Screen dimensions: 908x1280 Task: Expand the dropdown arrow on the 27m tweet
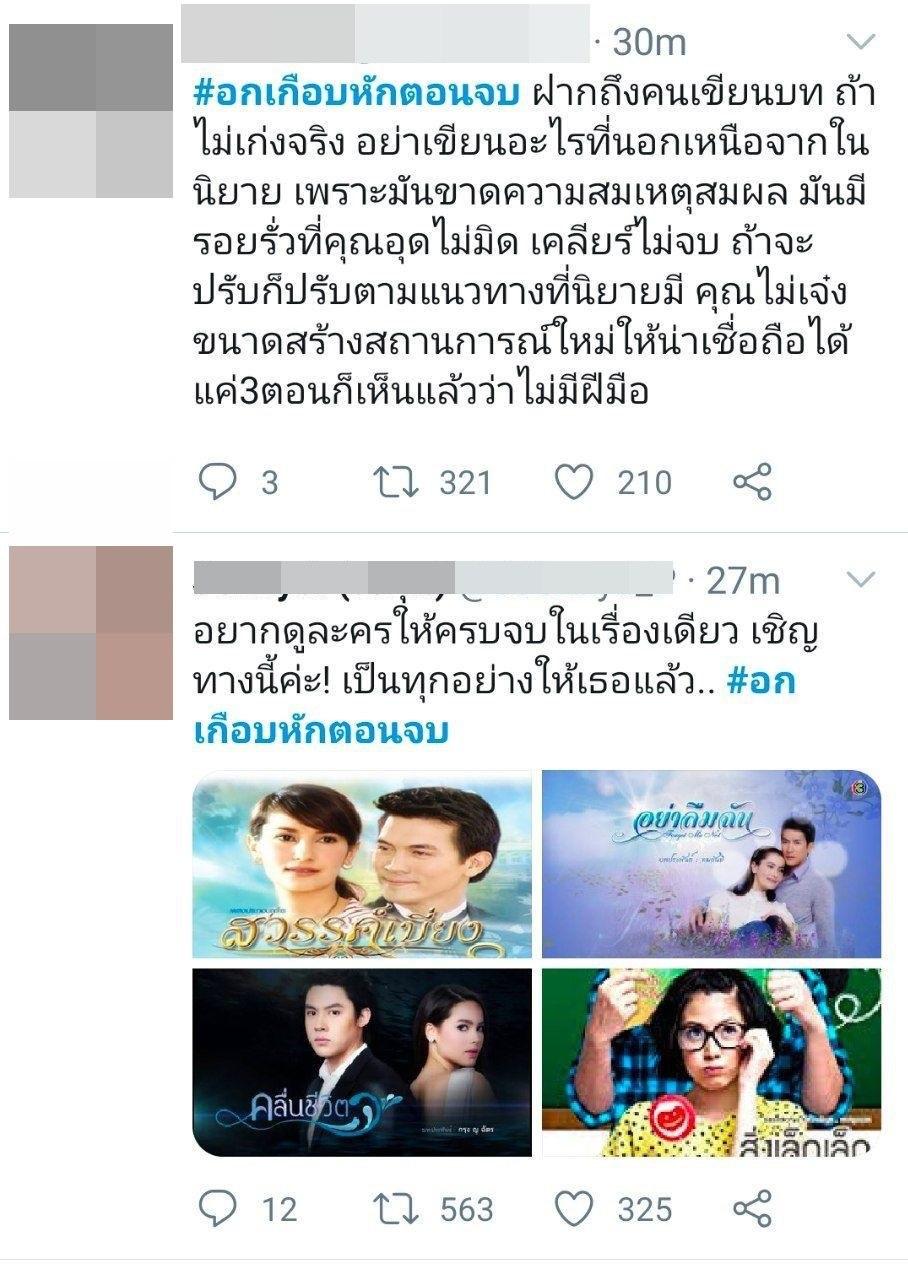[x=860, y=579]
